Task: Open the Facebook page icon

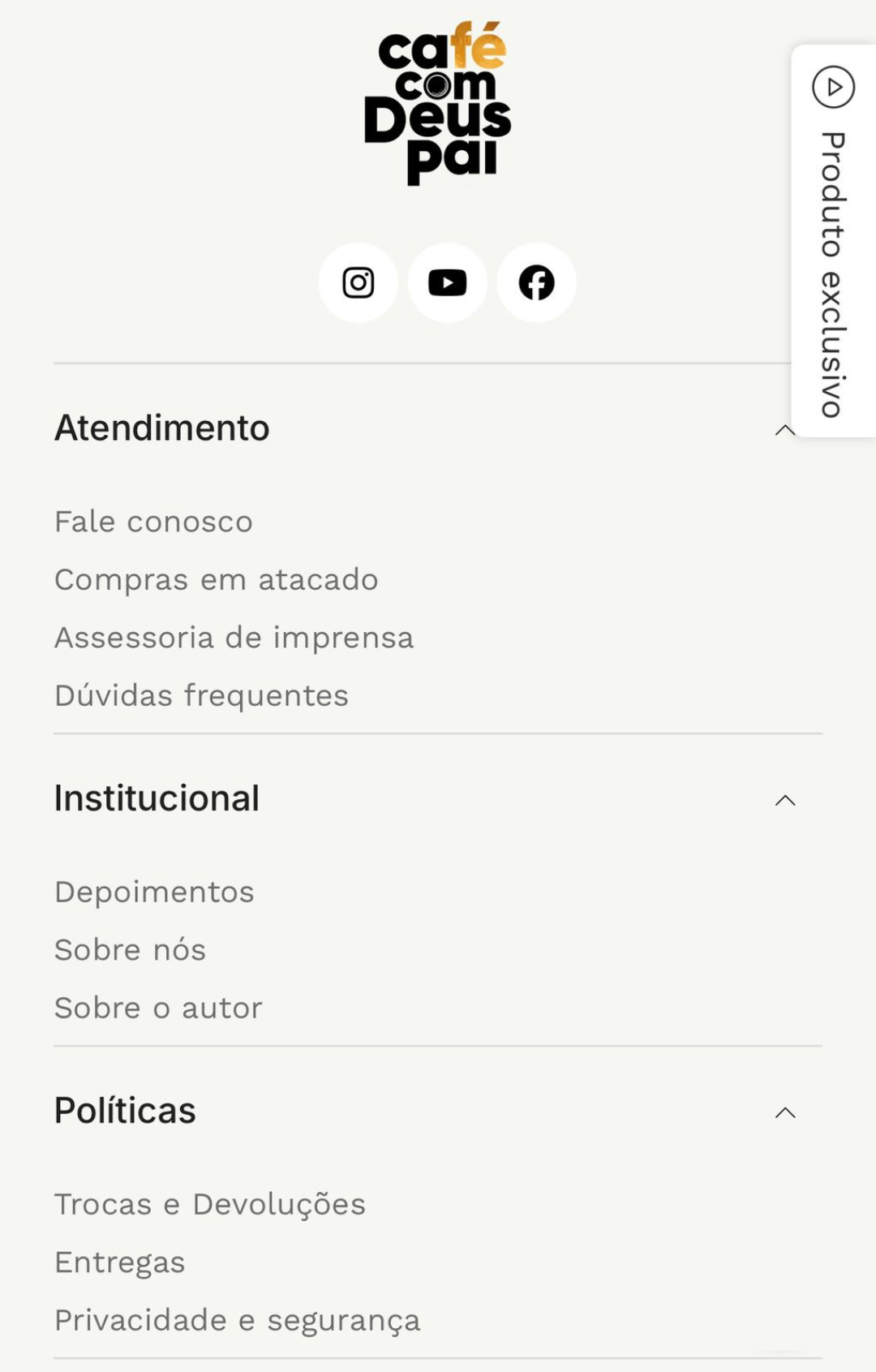Action: [536, 283]
